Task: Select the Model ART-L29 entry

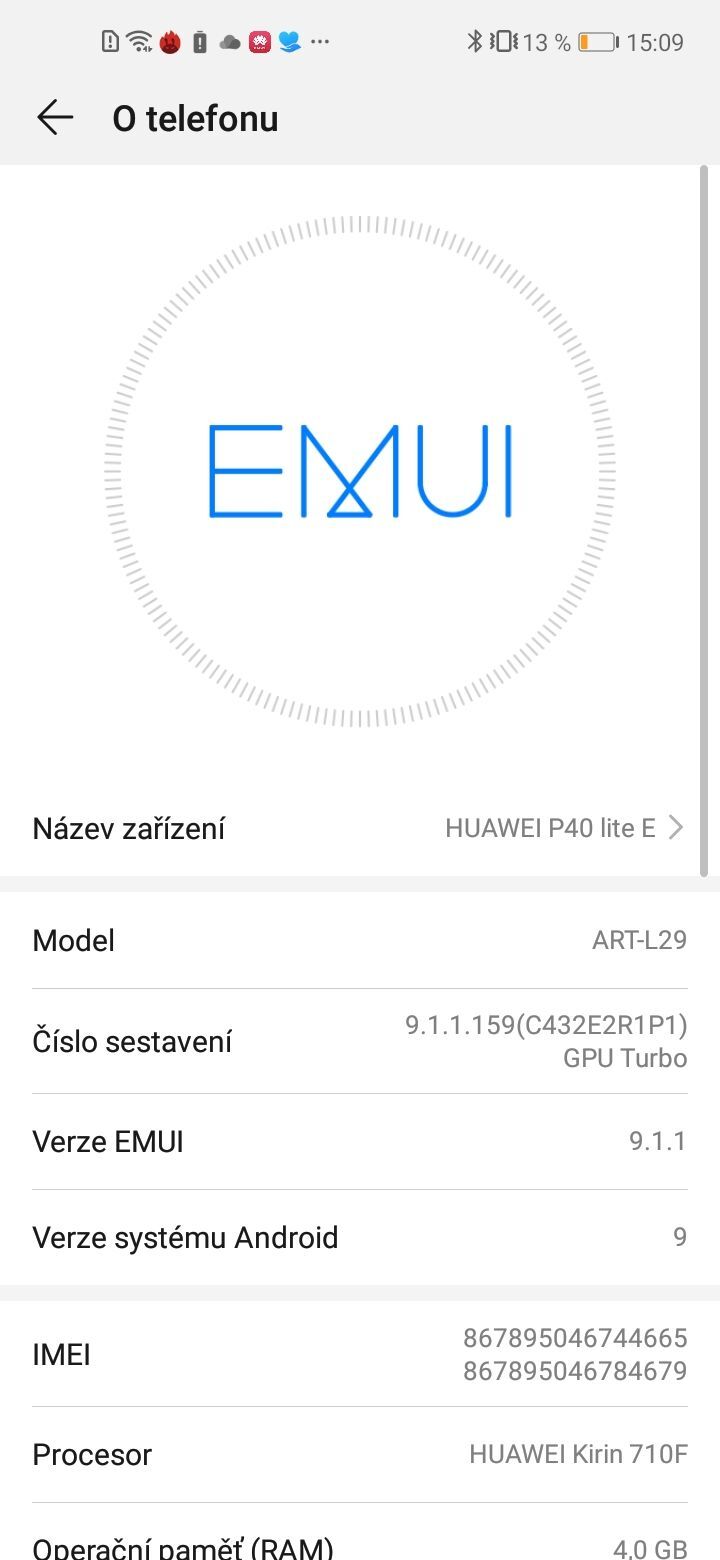Action: pyautogui.click(x=360, y=940)
